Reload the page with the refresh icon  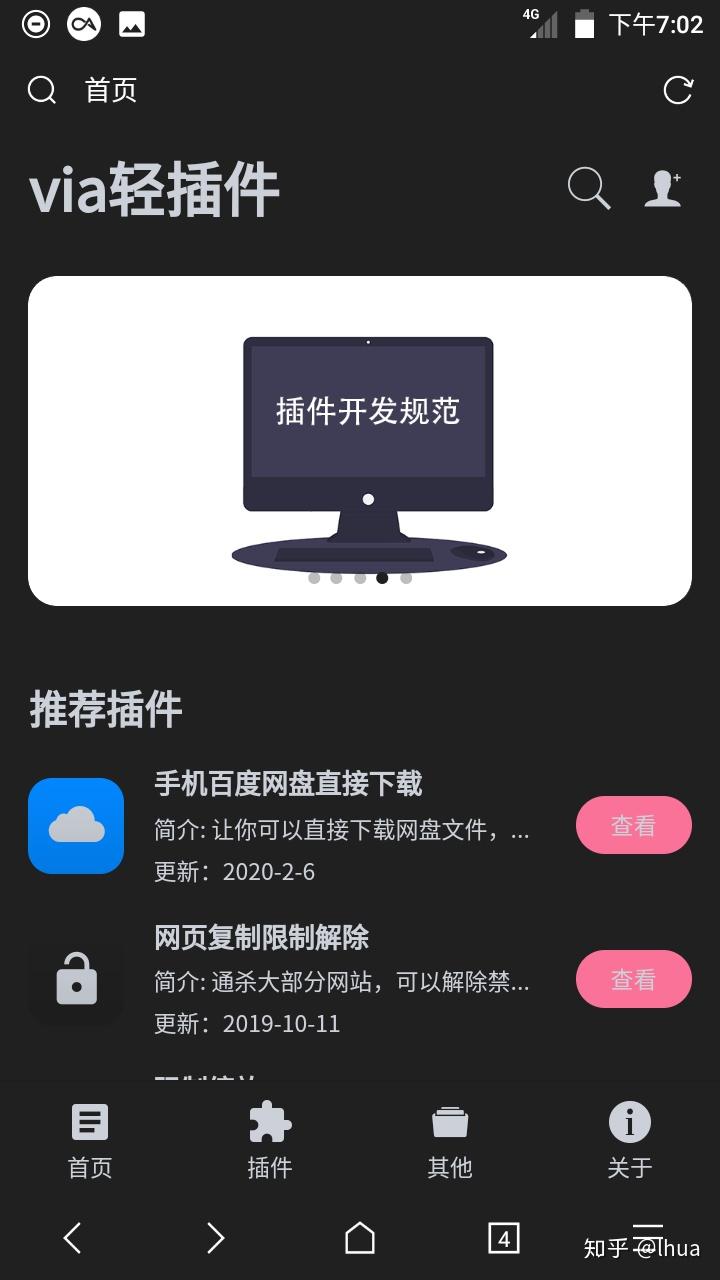point(678,90)
